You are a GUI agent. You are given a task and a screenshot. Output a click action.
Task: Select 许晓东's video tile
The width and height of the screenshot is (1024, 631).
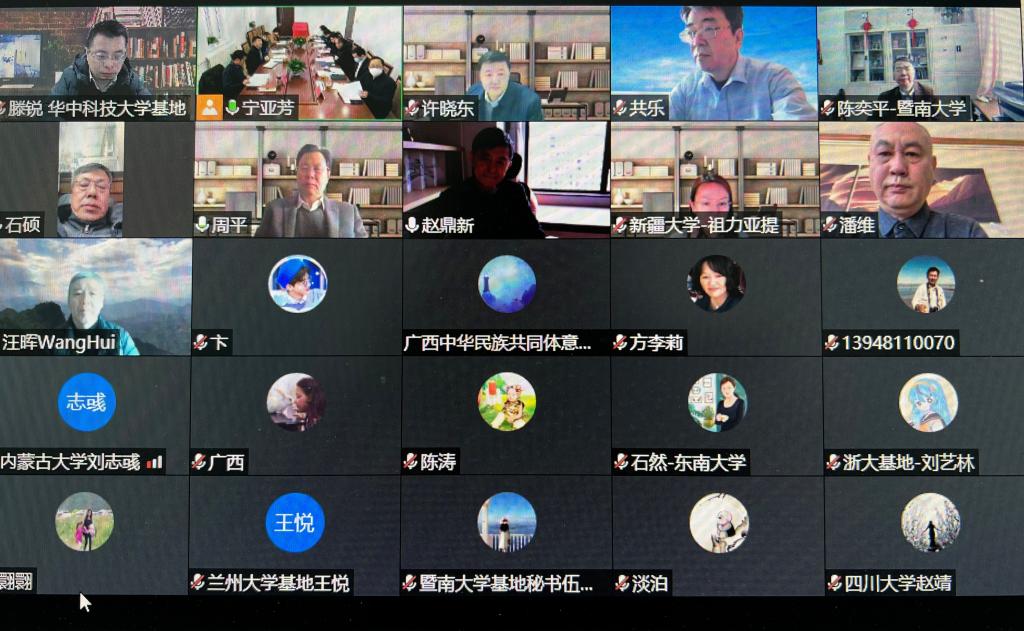coord(506,62)
